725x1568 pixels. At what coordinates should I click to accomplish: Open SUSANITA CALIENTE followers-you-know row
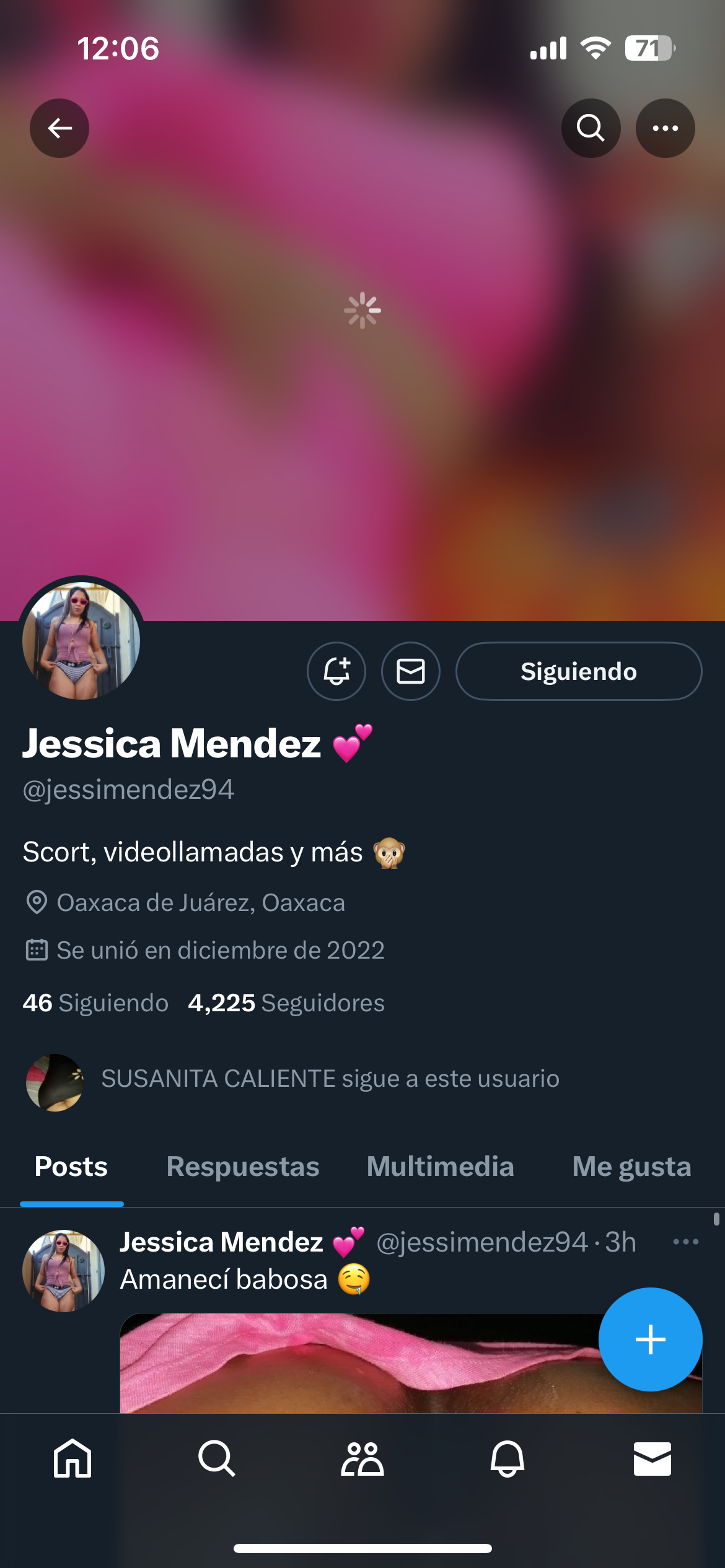[292, 1079]
